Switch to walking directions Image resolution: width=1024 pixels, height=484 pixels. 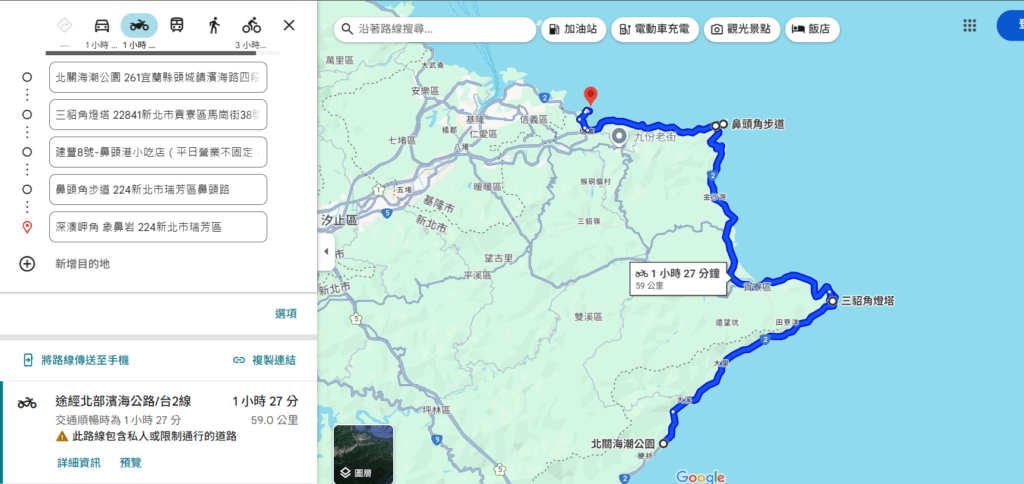point(214,25)
